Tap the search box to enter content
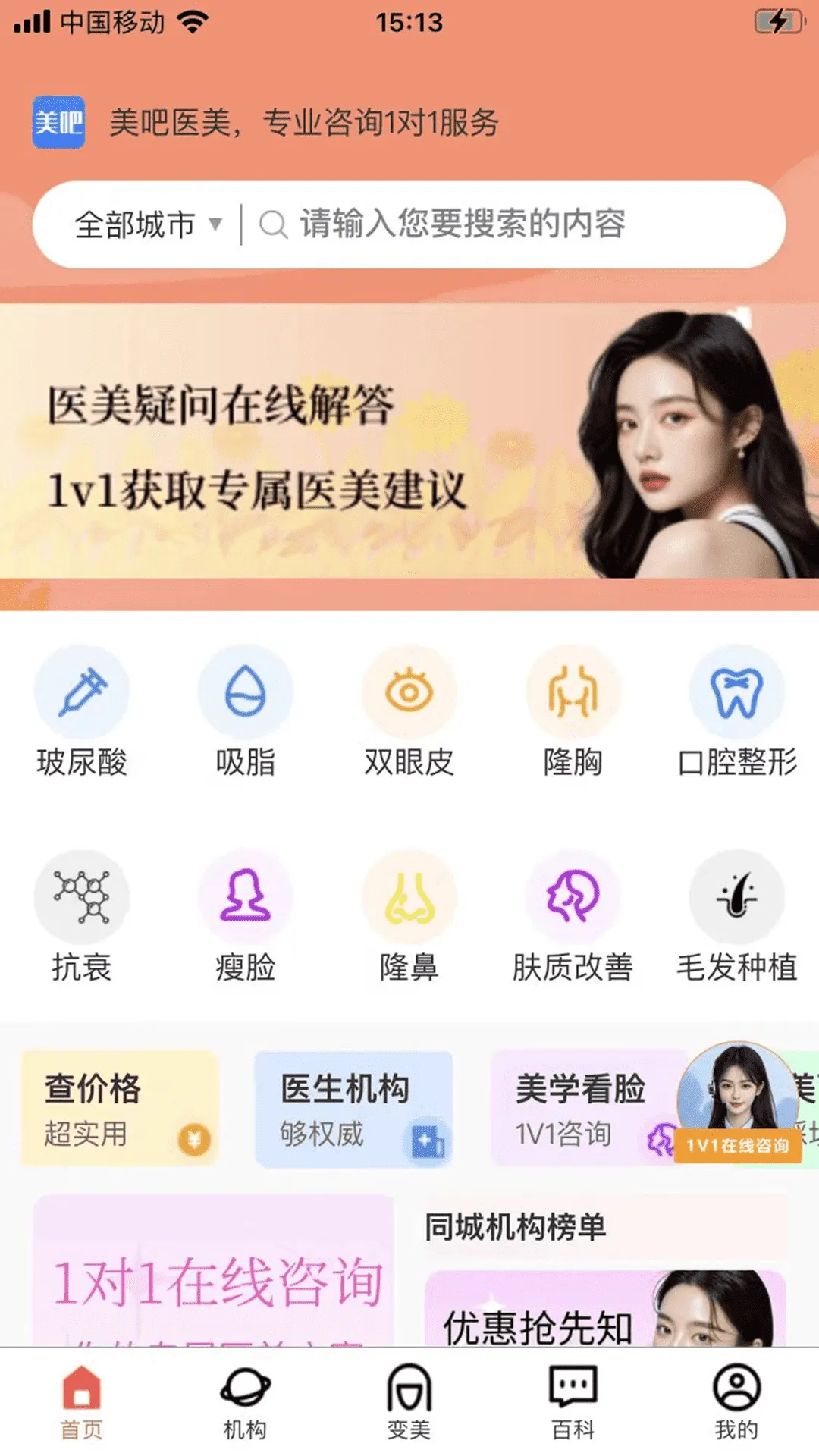 pyautogui.click(x=500, y=224)
